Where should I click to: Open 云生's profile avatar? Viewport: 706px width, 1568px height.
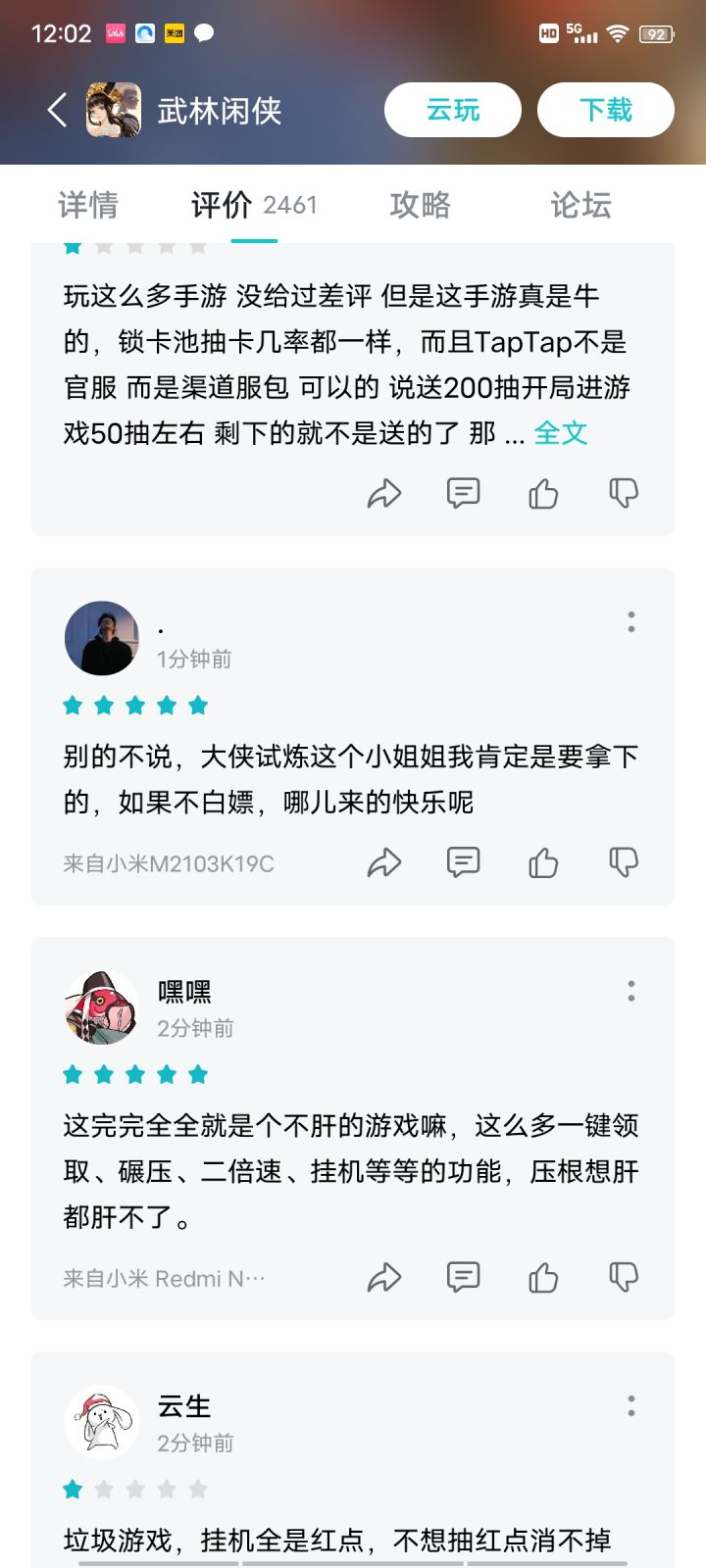(x=102, y=1422)
